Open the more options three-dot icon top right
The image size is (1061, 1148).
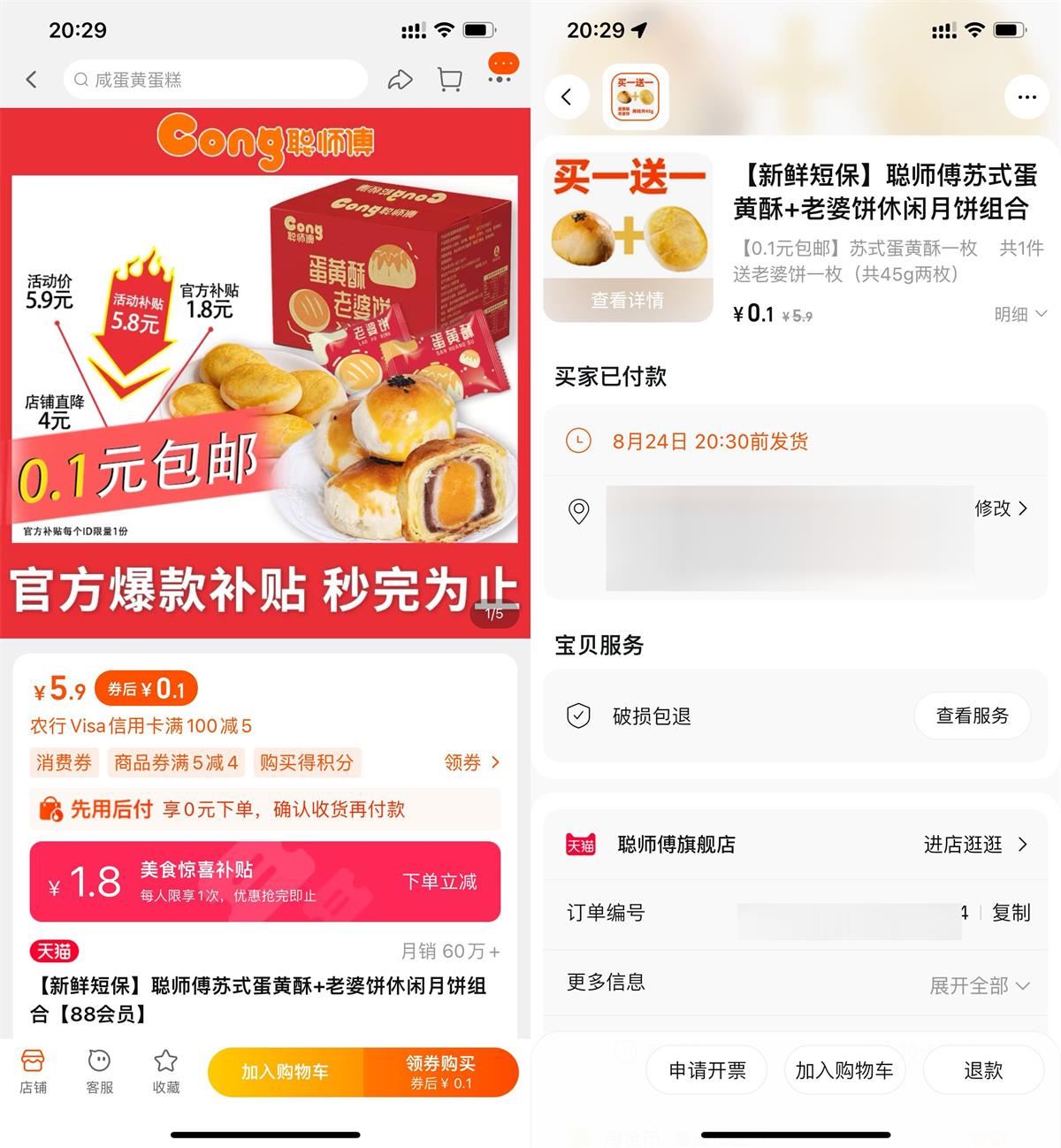tap(1027, 96)
